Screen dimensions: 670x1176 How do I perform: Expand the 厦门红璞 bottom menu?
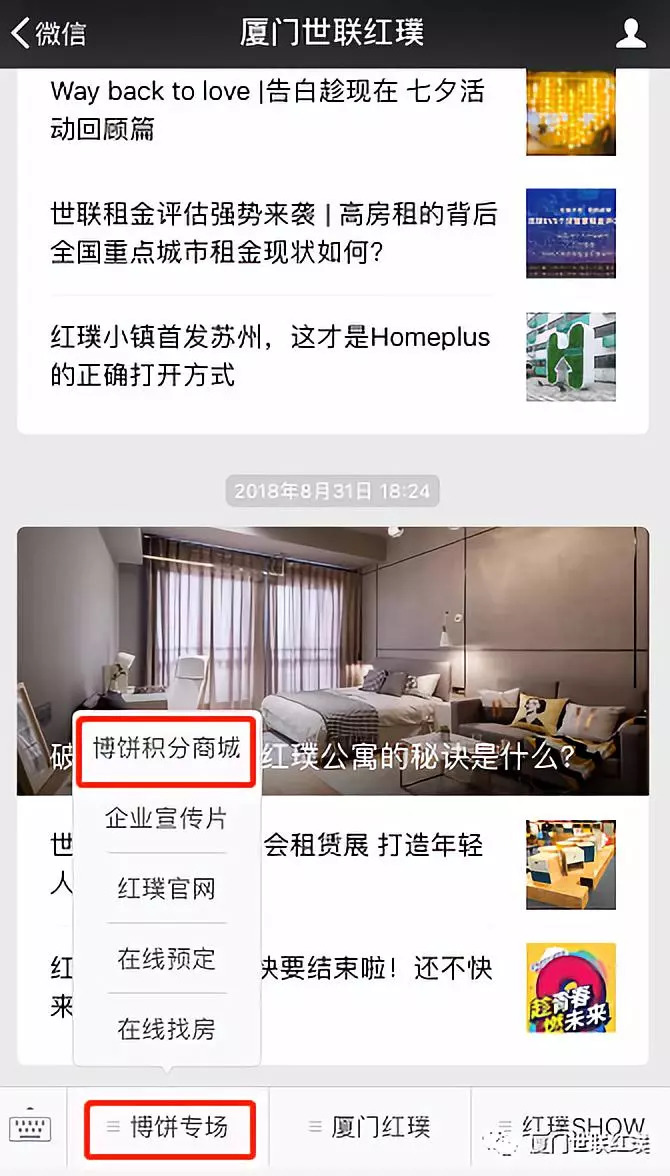click(369, 1129)
